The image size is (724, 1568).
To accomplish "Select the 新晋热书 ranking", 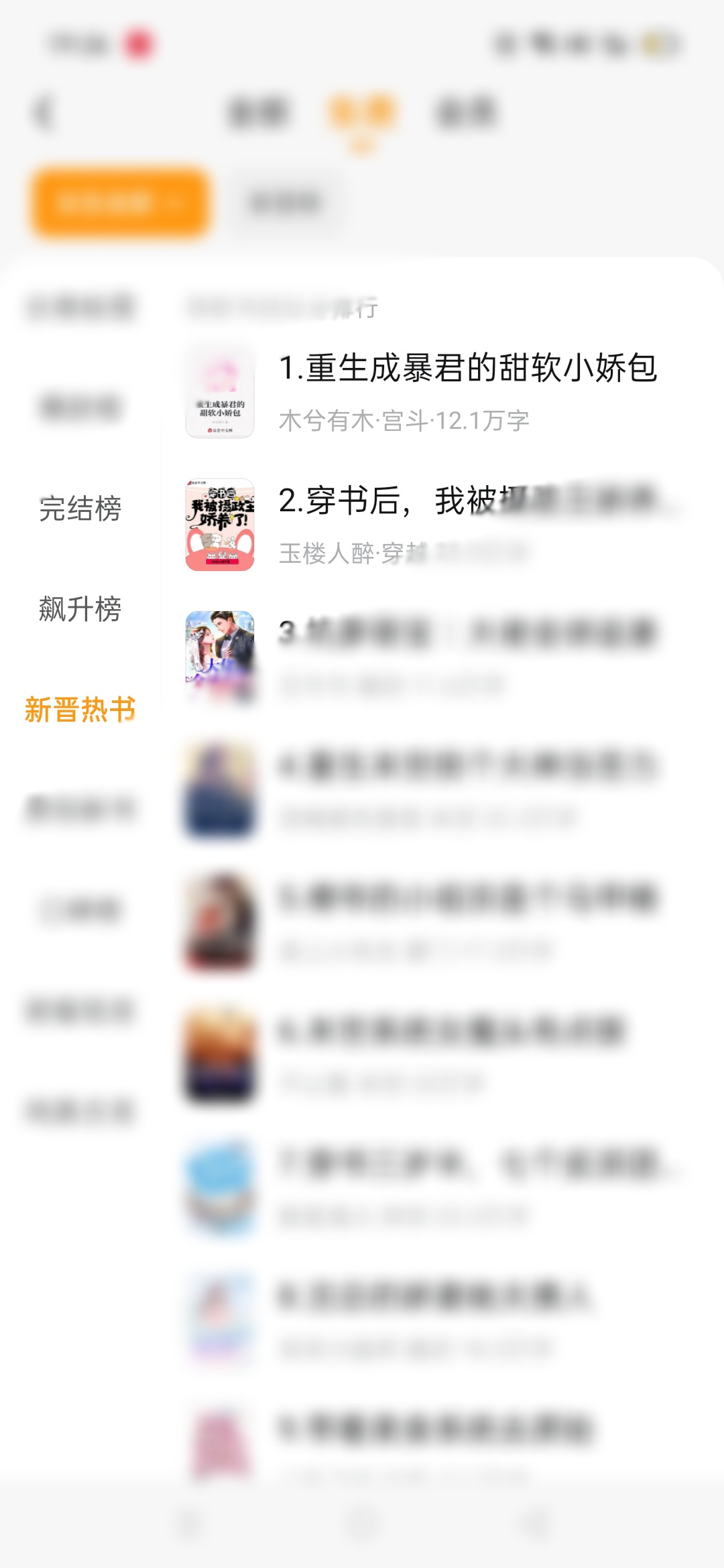I will point(80,710).
